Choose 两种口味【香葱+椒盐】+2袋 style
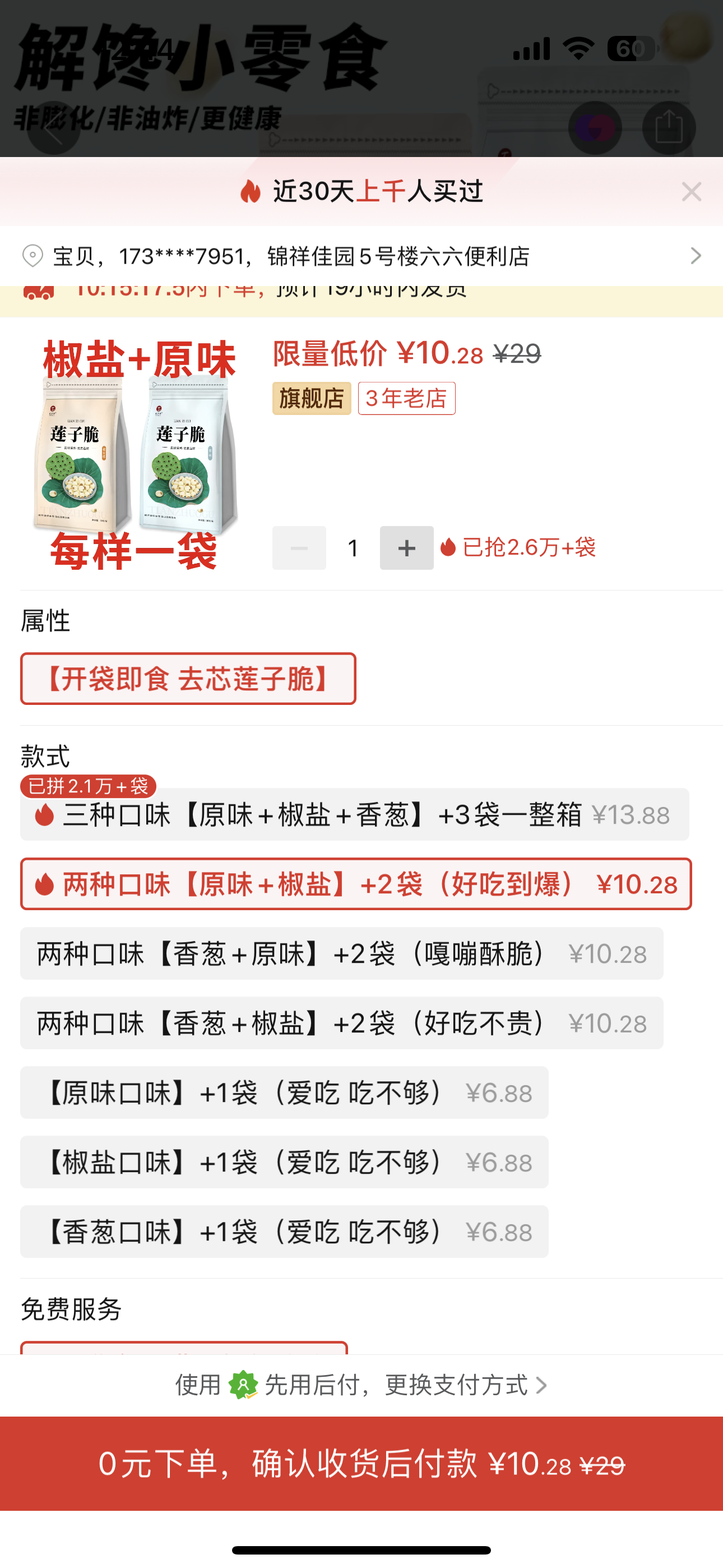 coord(341,1023)
